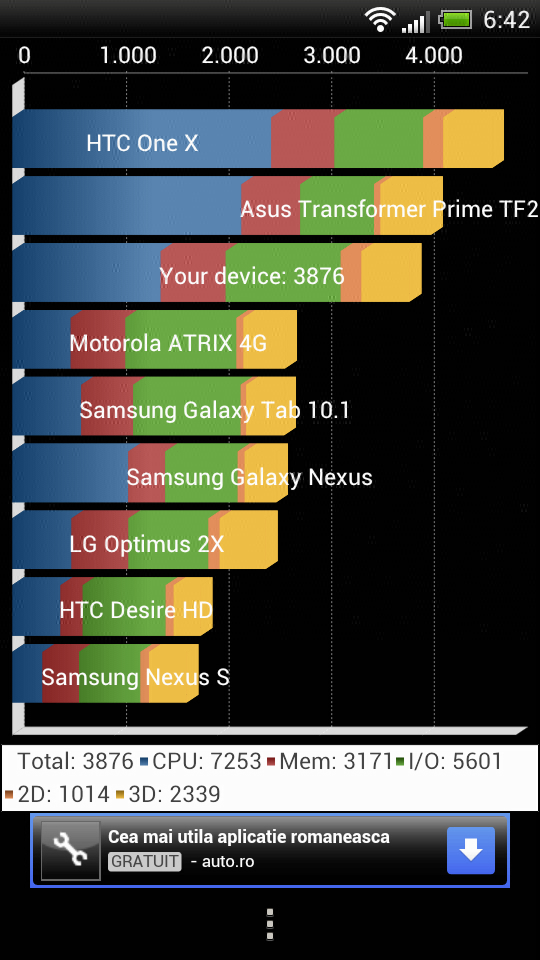Screen dimensions: 540x960
Task: Open the three-dot overflow menu
Action: (270, 924)
